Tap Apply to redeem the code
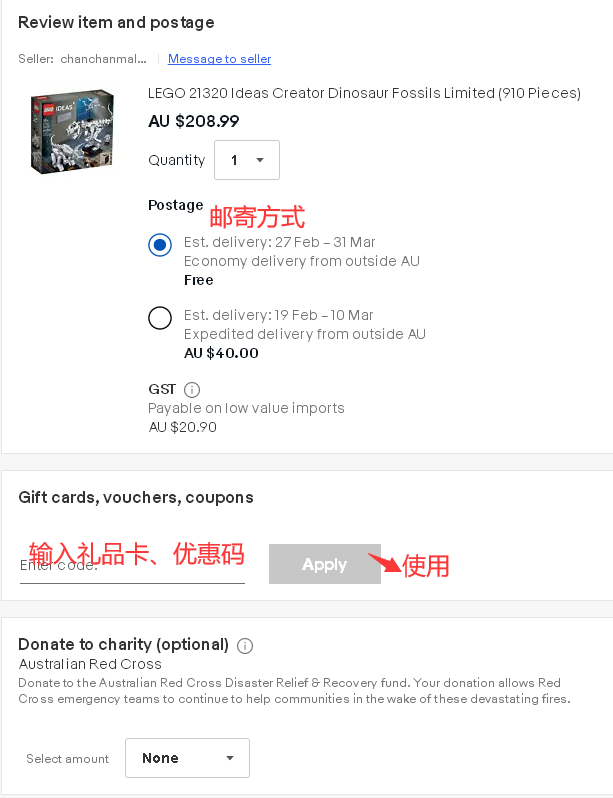The width and height of the screenshot is (613, 798). coord(324,565)
